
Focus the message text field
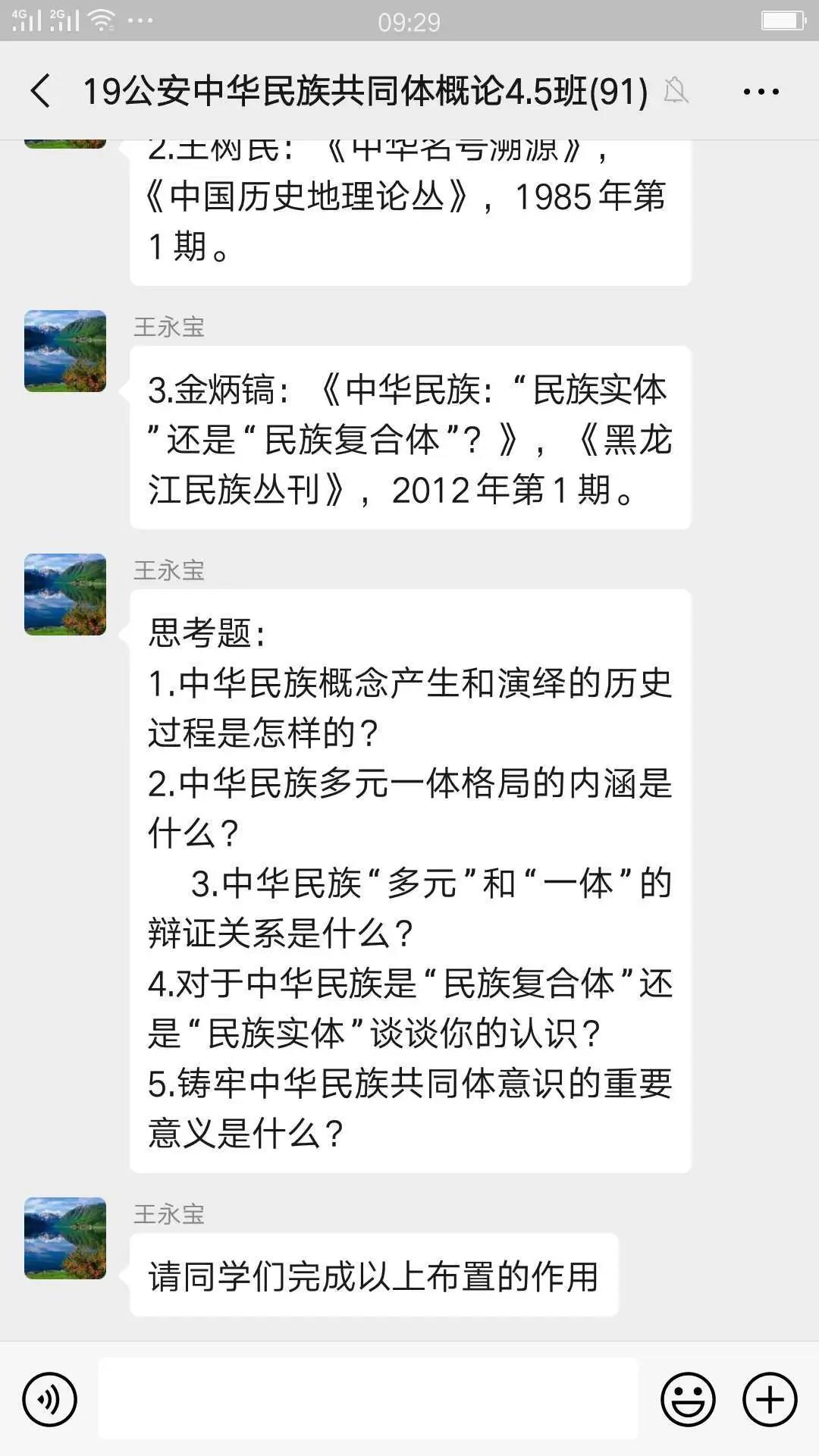pyautogui.click(x=369, y=1399)
